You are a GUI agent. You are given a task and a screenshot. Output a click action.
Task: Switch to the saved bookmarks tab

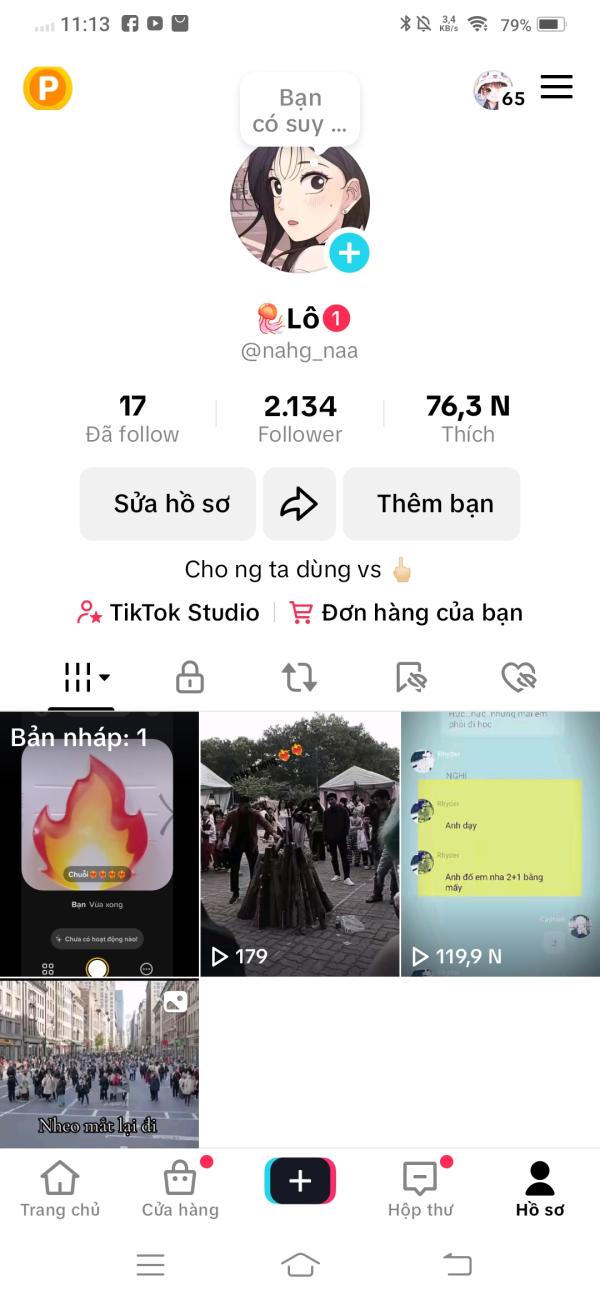[410, 678]
